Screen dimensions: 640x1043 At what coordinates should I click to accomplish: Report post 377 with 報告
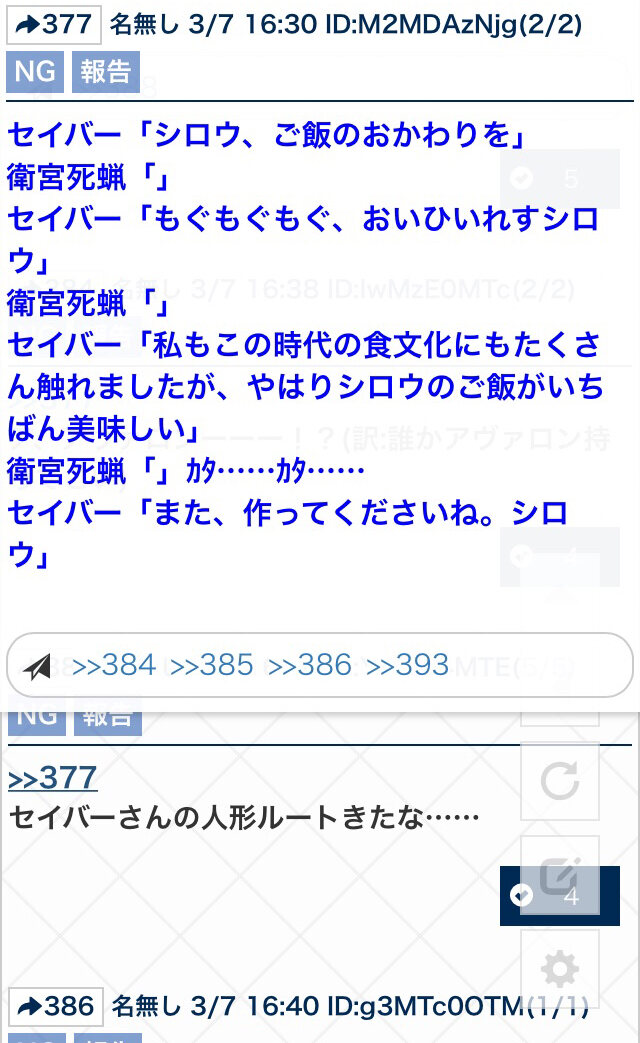105,72
